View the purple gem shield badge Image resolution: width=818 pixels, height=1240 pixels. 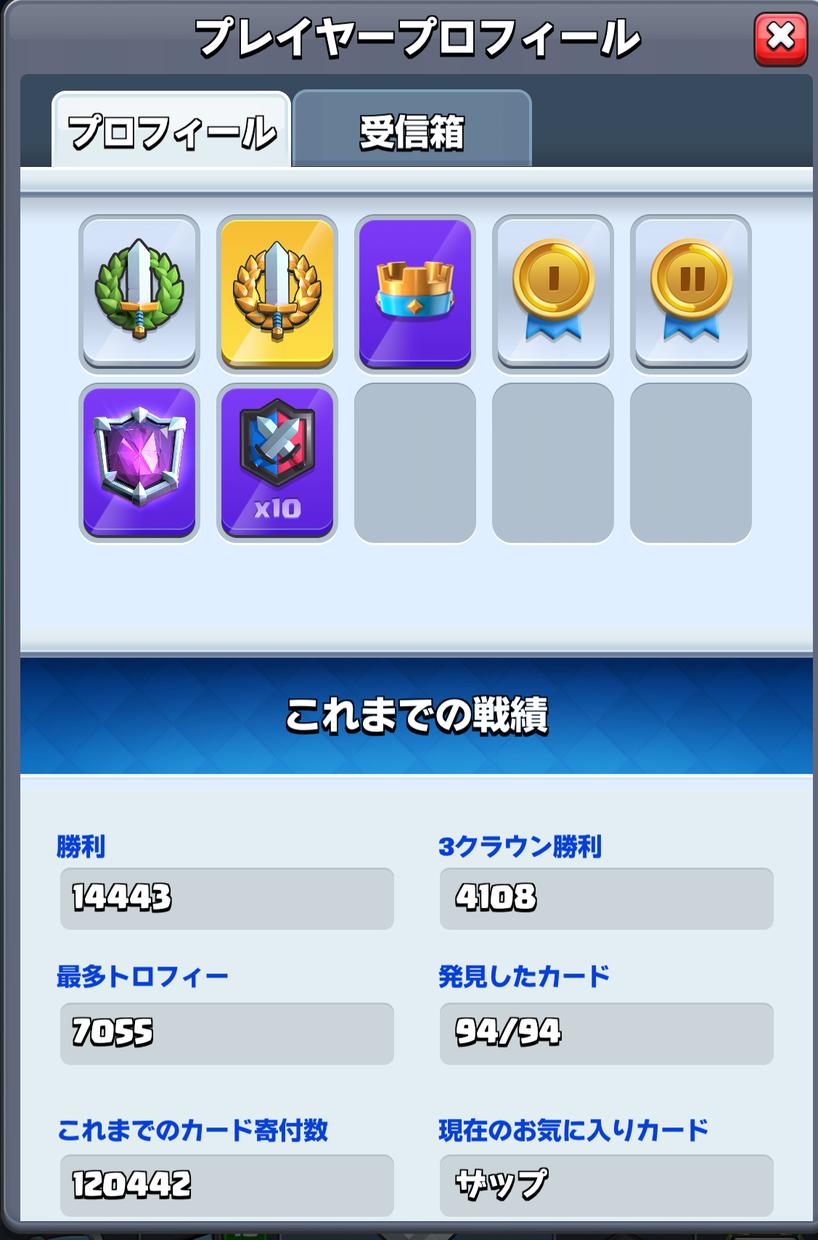(x=139, y=462)
